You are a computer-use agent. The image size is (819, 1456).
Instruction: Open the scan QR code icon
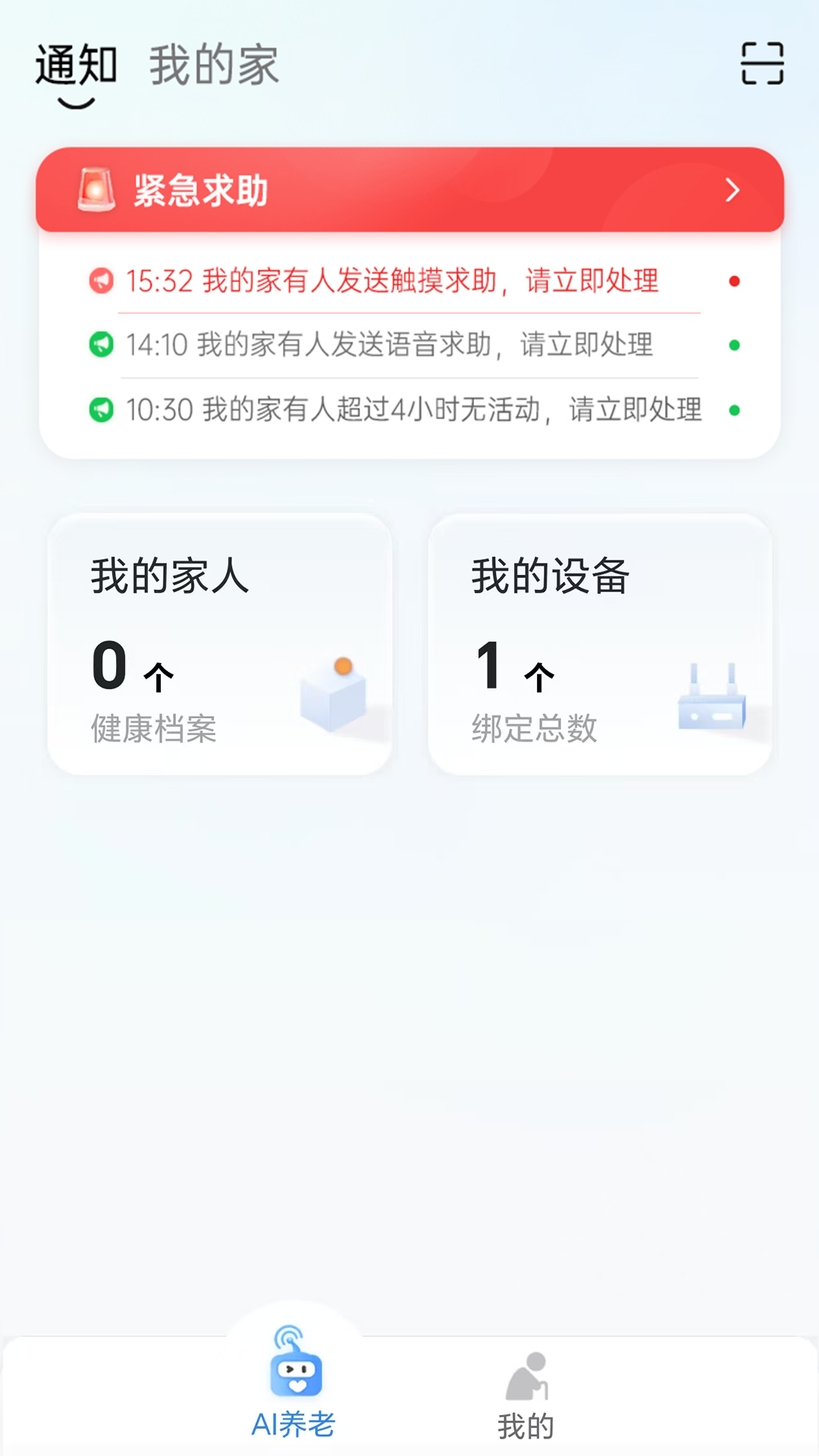[x=762, y=64]
